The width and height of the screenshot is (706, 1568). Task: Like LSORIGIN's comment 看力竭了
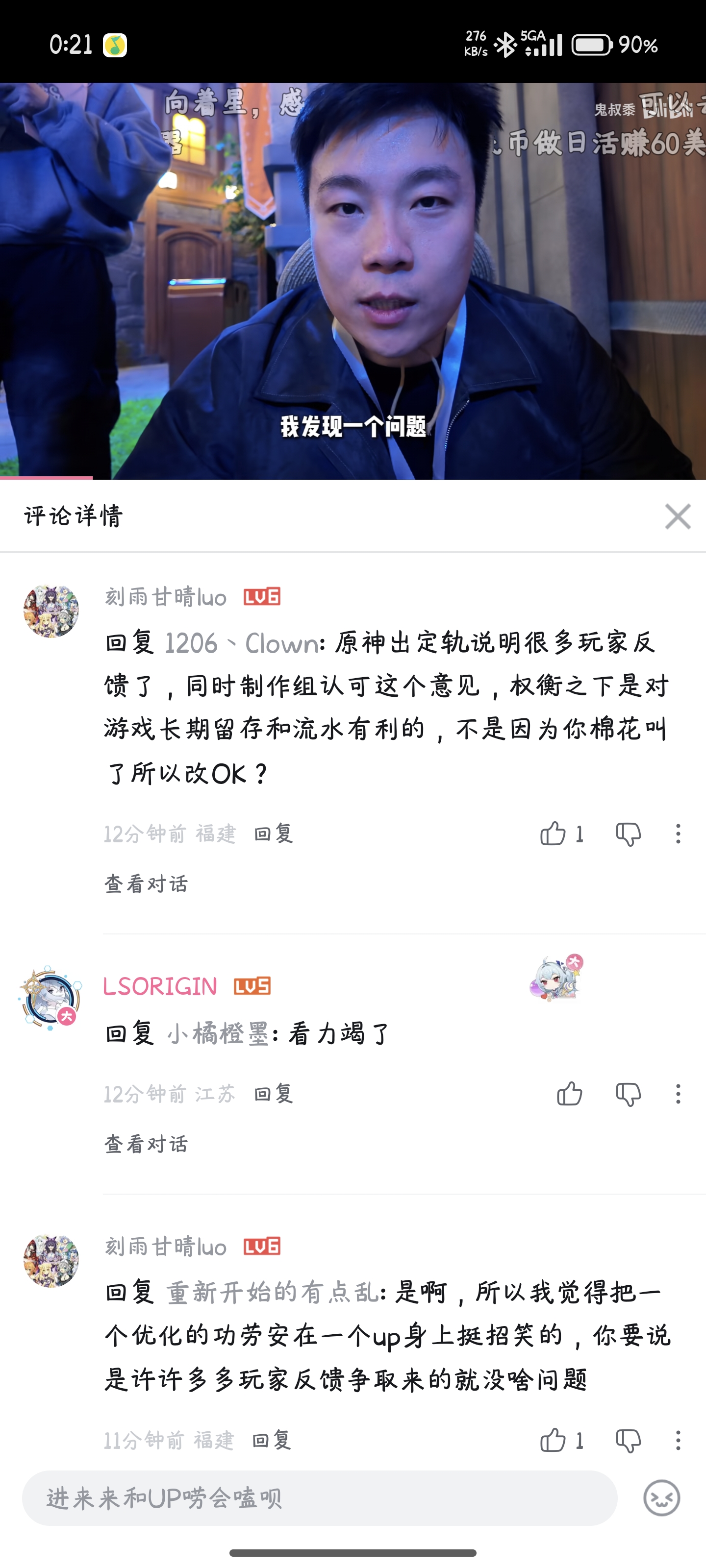[570, 1094]
